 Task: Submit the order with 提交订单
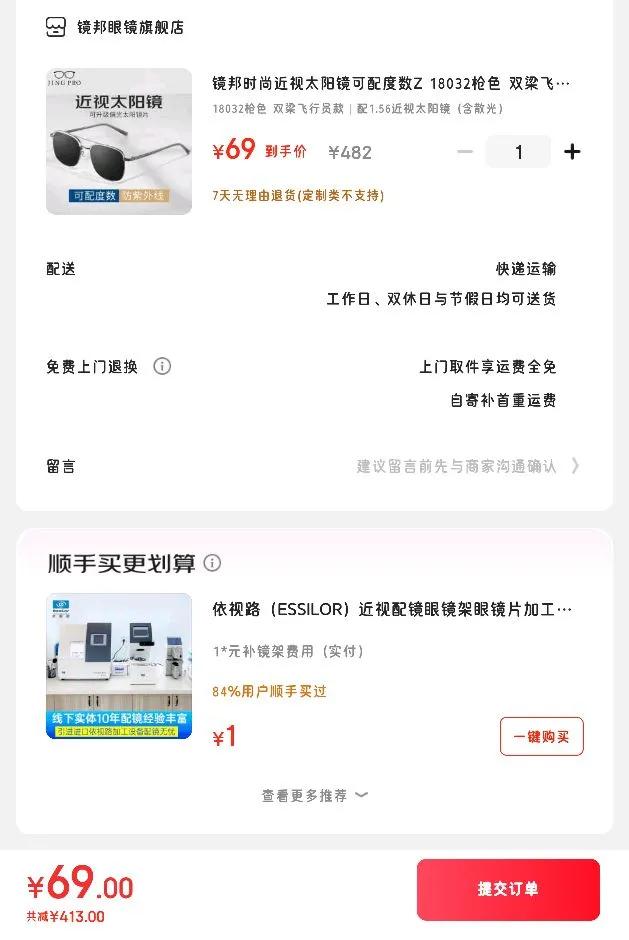(x=508, y=889)
